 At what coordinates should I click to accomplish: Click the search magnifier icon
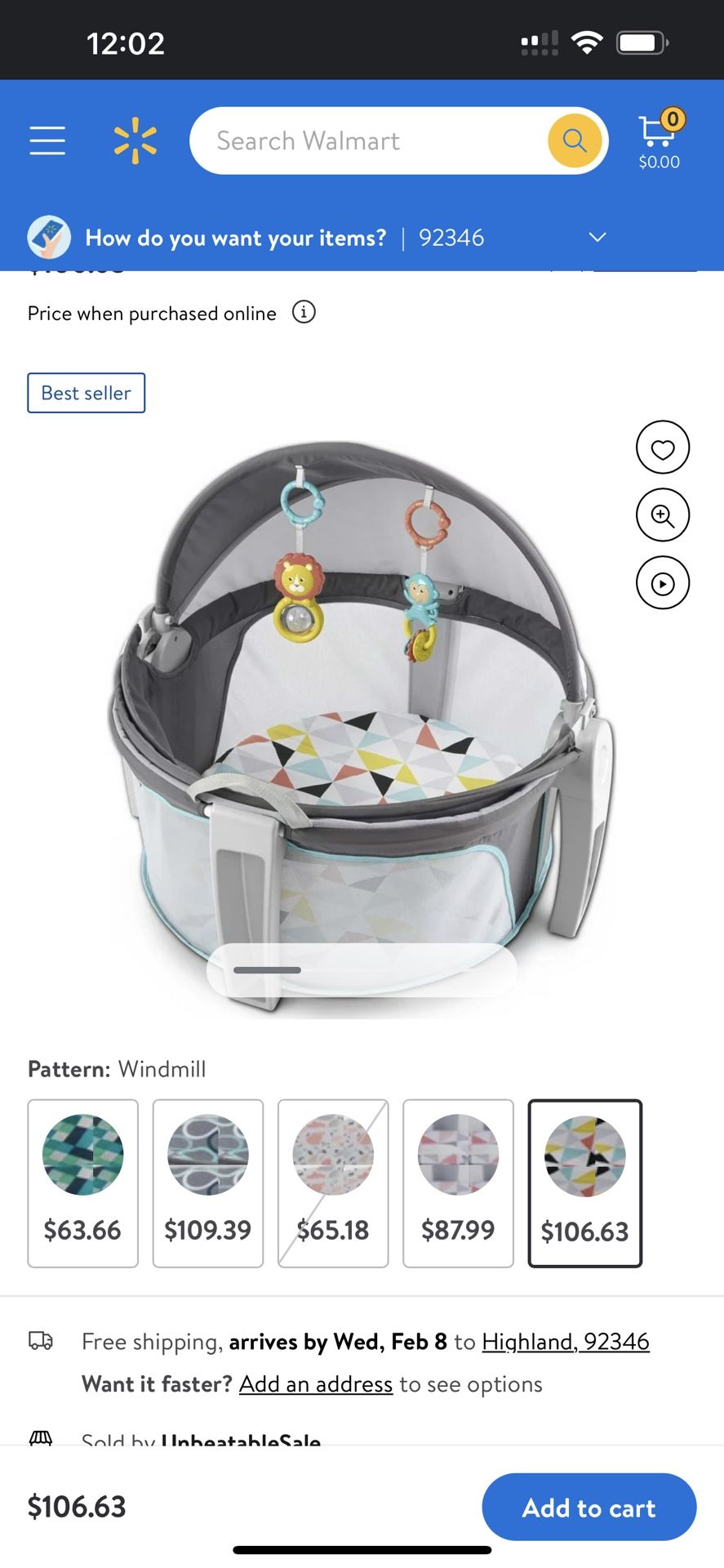(574, 140)
